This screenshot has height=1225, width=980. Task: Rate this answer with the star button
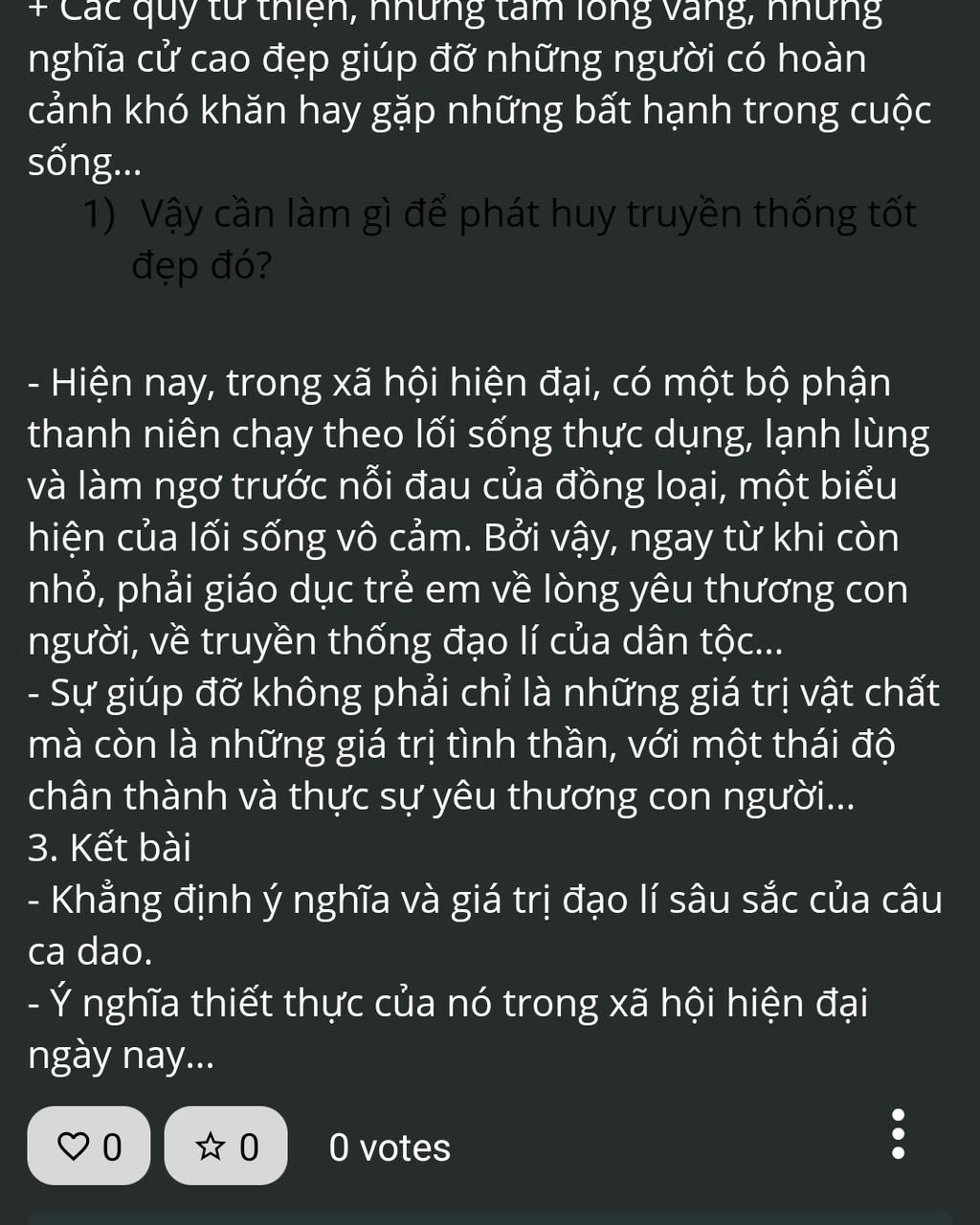(x=226, y=1146)
